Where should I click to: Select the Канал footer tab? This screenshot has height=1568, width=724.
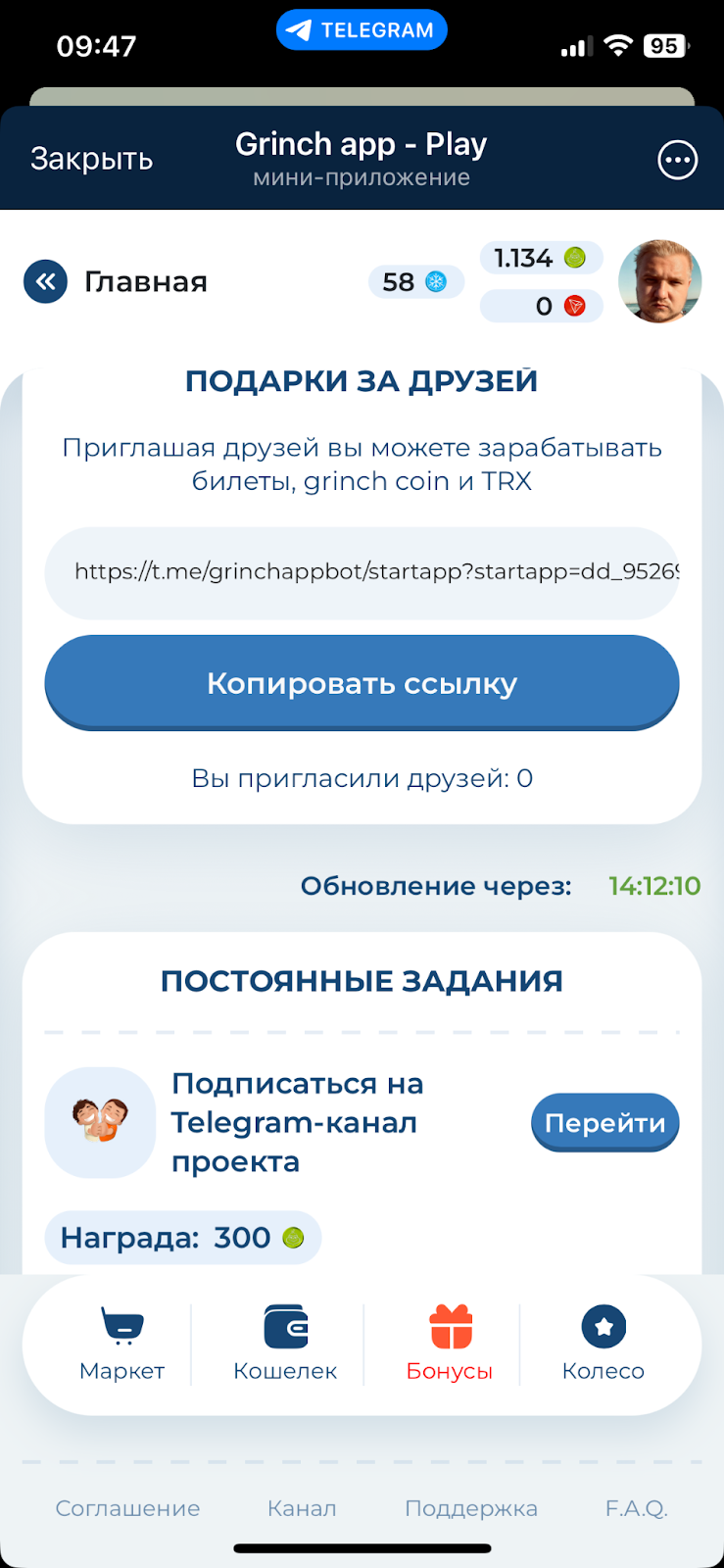[x=301, y=1508]
